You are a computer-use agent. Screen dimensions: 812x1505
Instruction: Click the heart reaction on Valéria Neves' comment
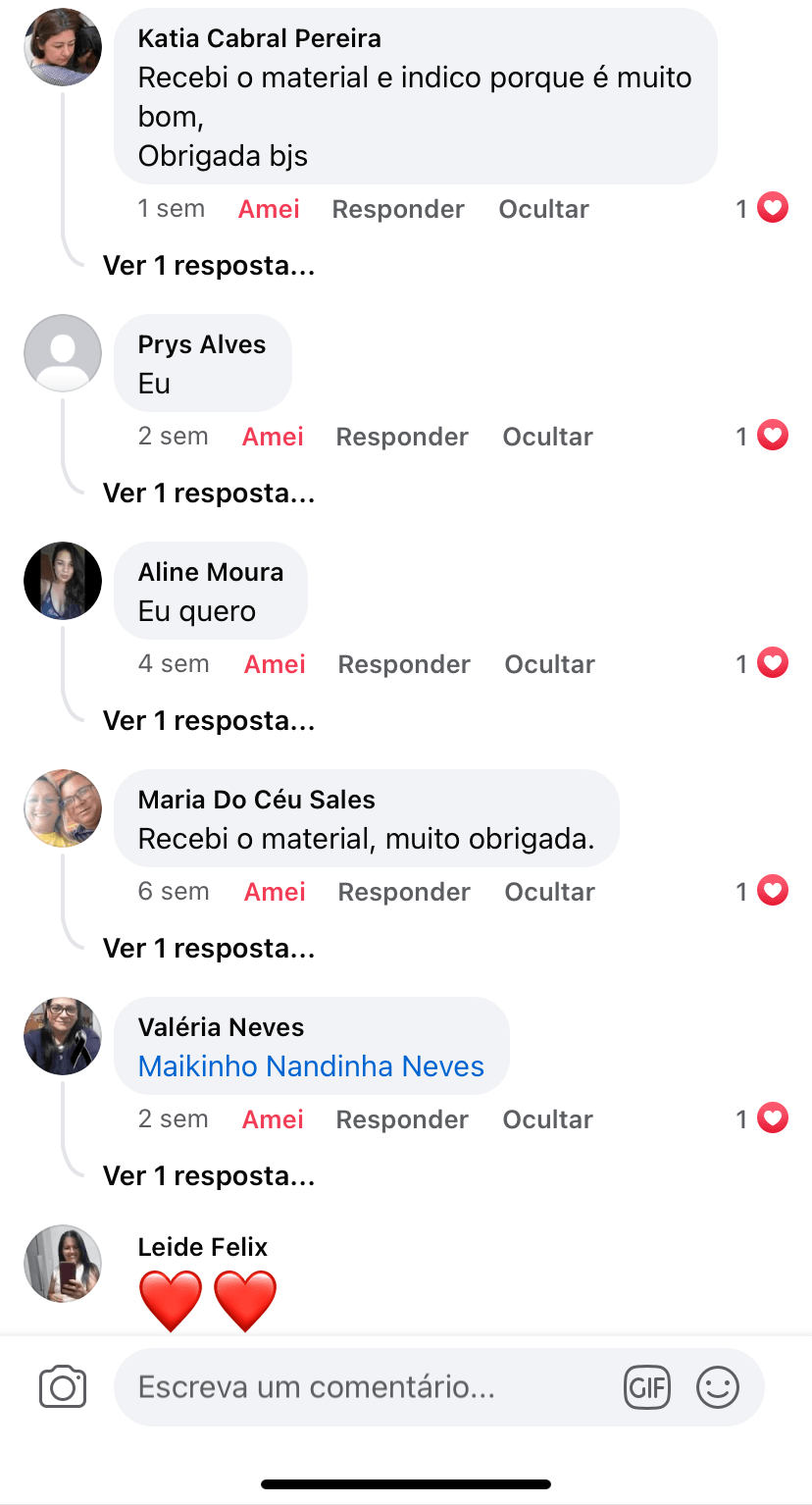click(x=772, y=1117)
